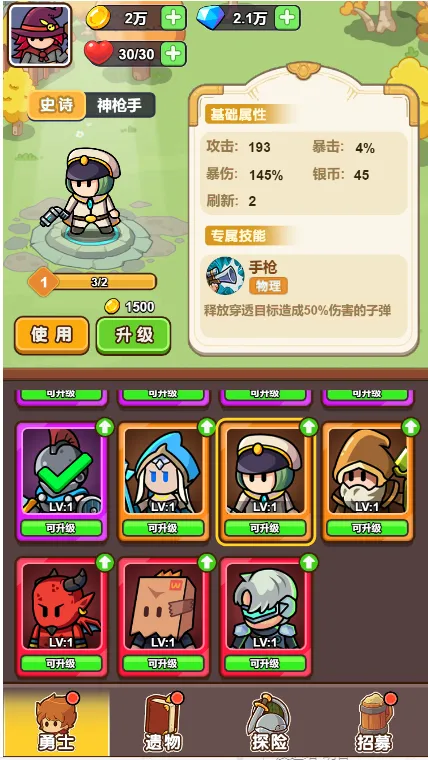The width and height of the screenshot is (428, 760).
Task: Tap the 使用 button
Action: pos(52,335)
